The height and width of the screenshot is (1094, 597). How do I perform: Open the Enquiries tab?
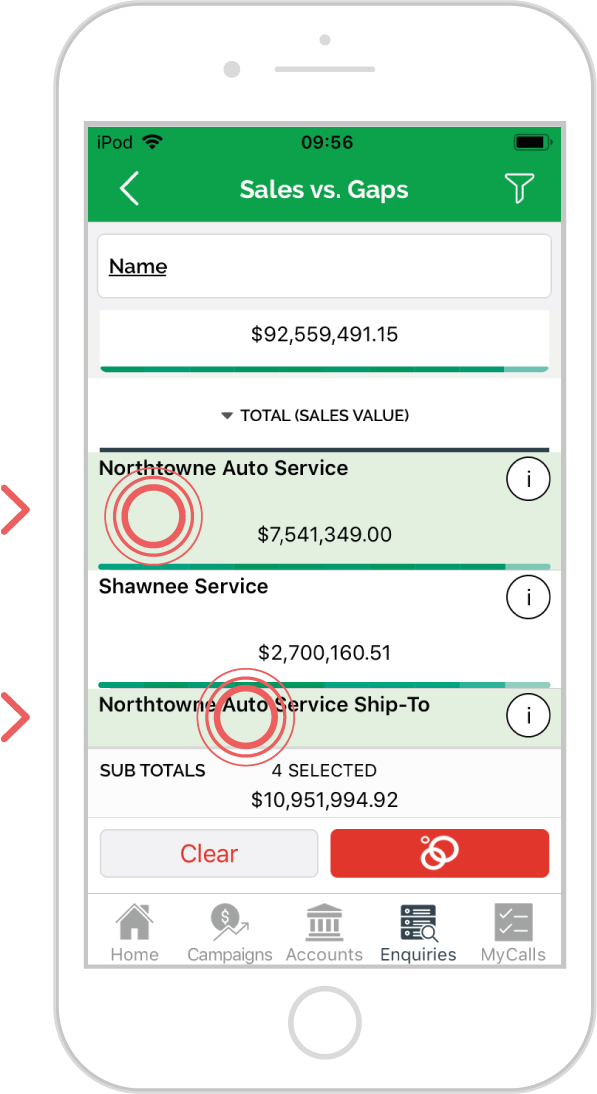[418, 933]
